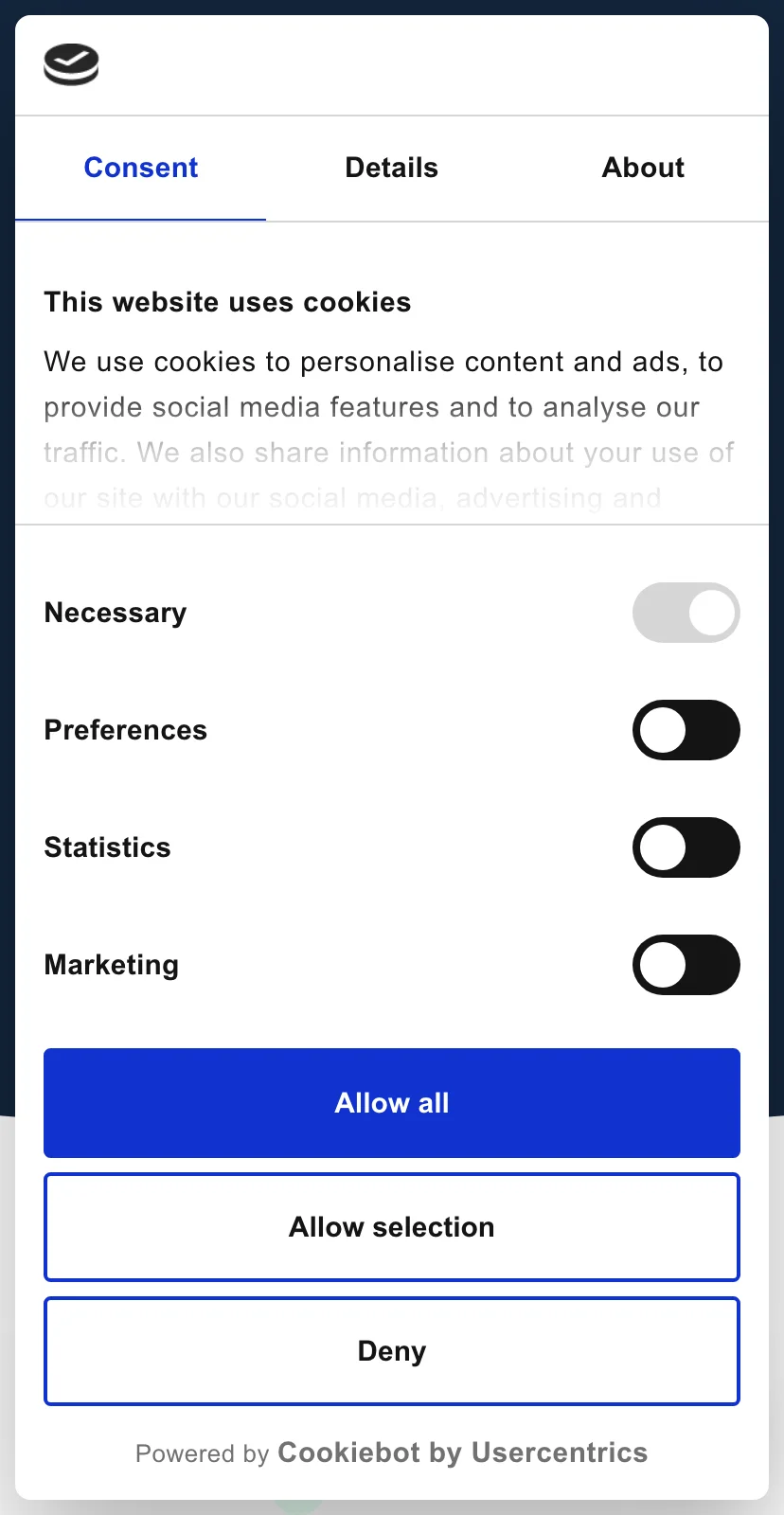Tap the Necessary cookies switch
This screenshot has height=1515, width=784.
[x=686, y=613]
